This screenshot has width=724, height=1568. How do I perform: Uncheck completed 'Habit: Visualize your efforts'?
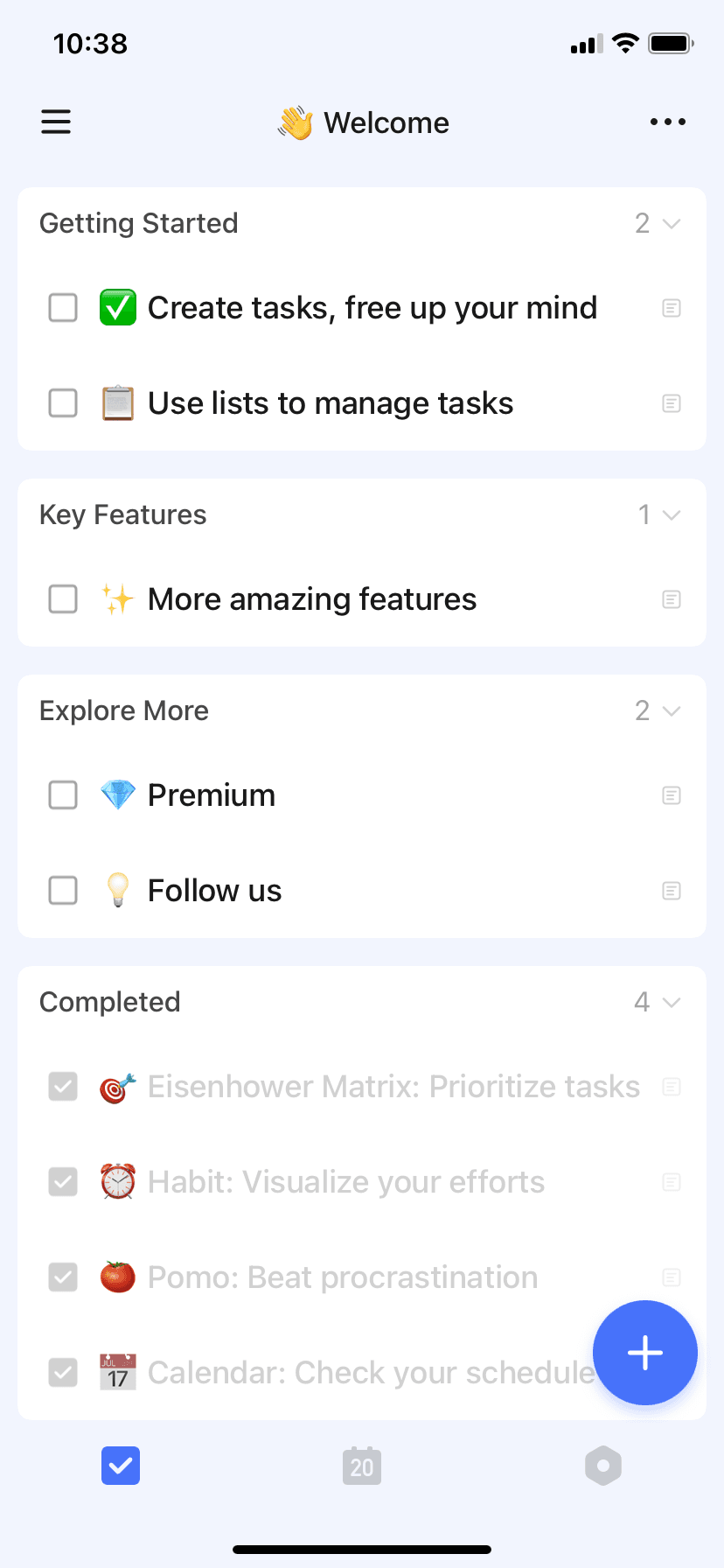[62, 1181]
